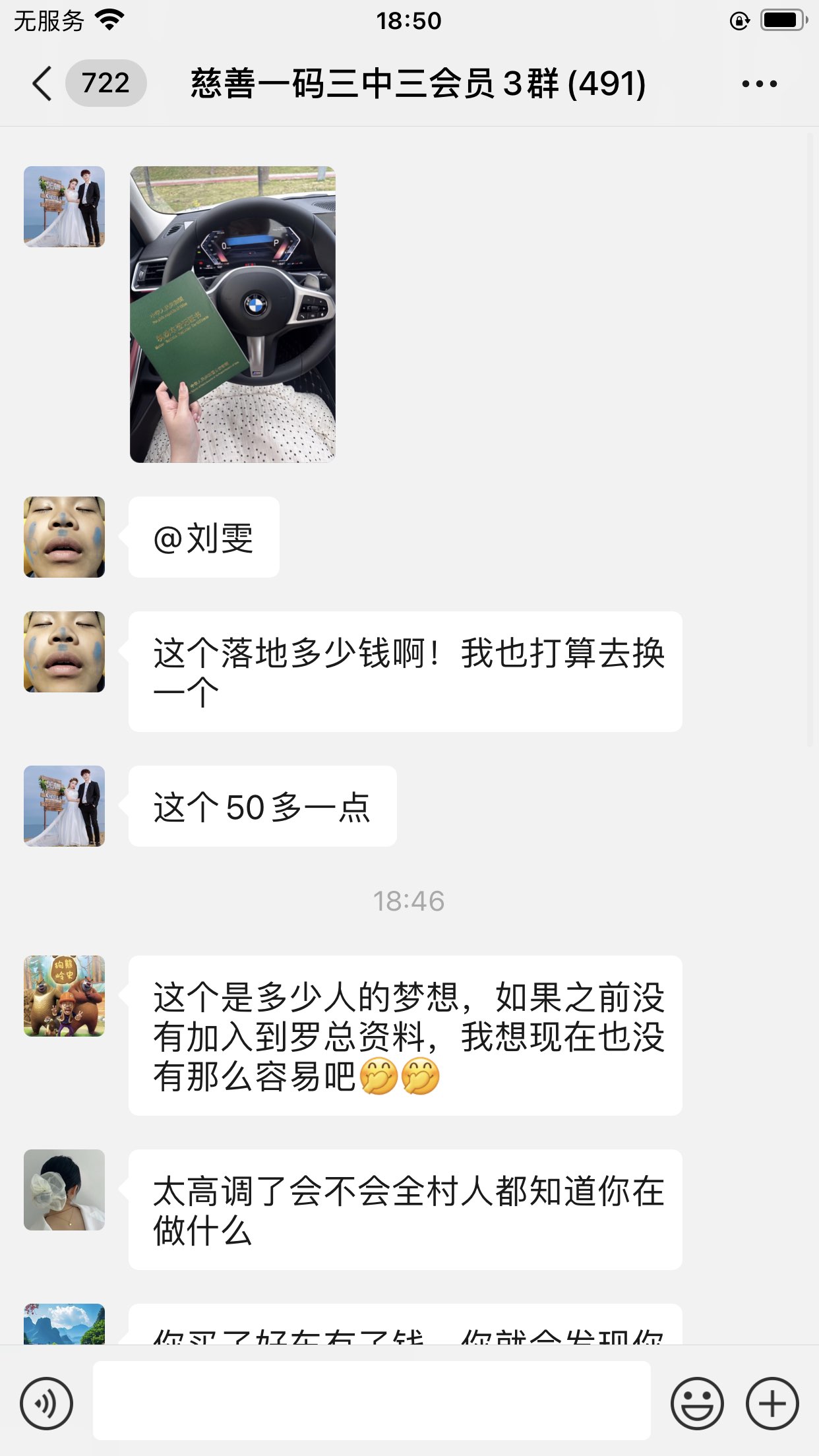Open the emoji picker
The height and width of the screenshot is (1456, 819).
697,1403
